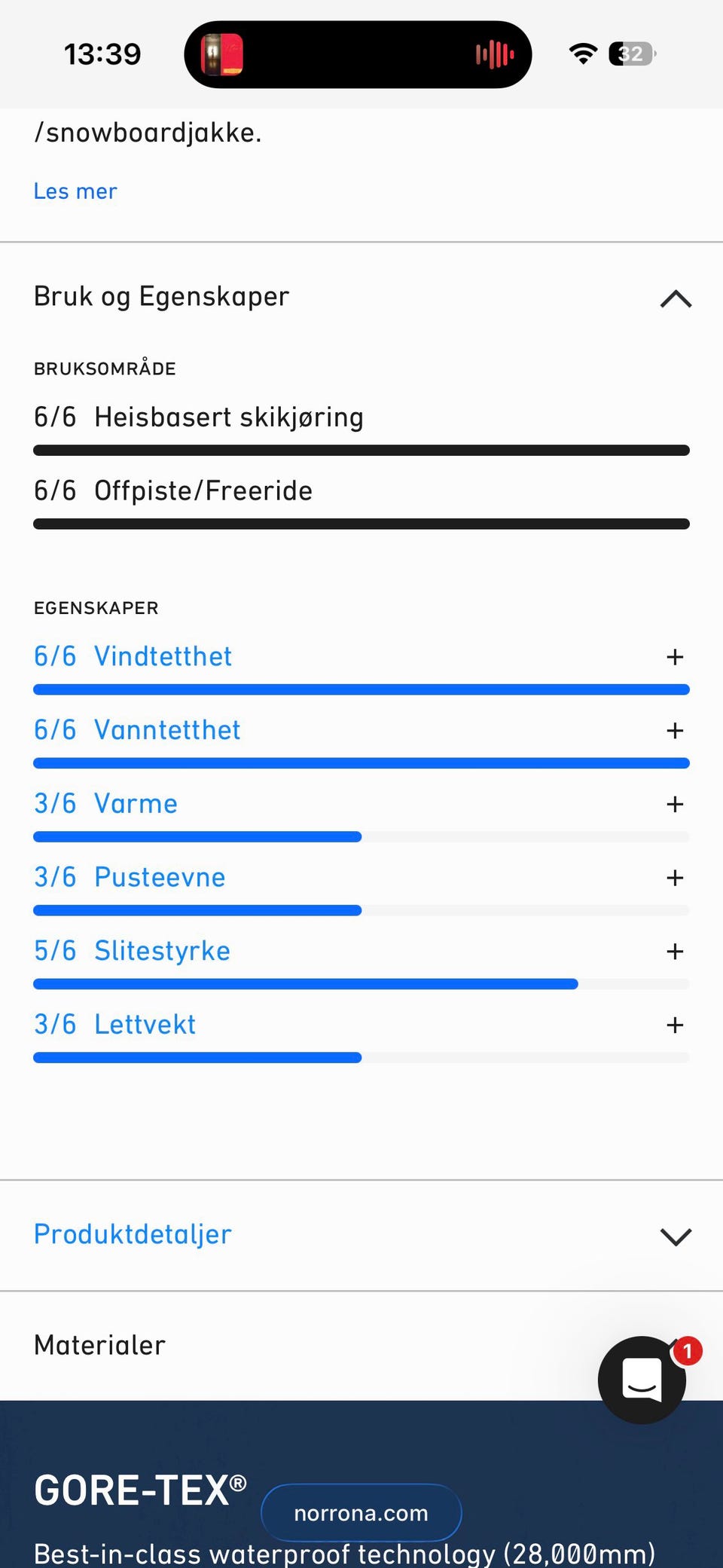Screen dimensions: 723x1568
Task: Open the chat support bubble icon
Action: 641,1380
